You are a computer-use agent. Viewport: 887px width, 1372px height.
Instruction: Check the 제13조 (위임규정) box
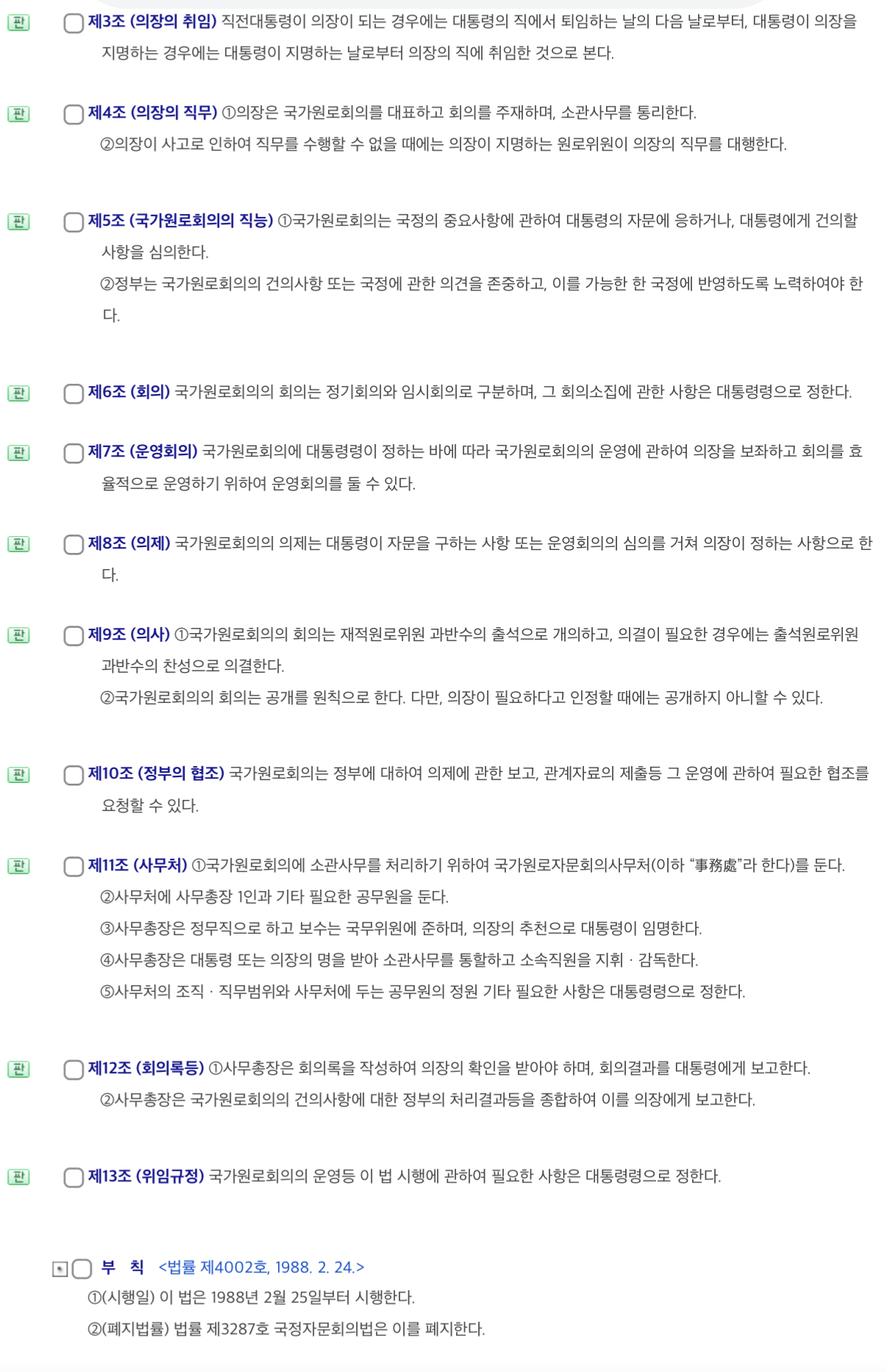pyautogui.click(x=74, y=1177)
